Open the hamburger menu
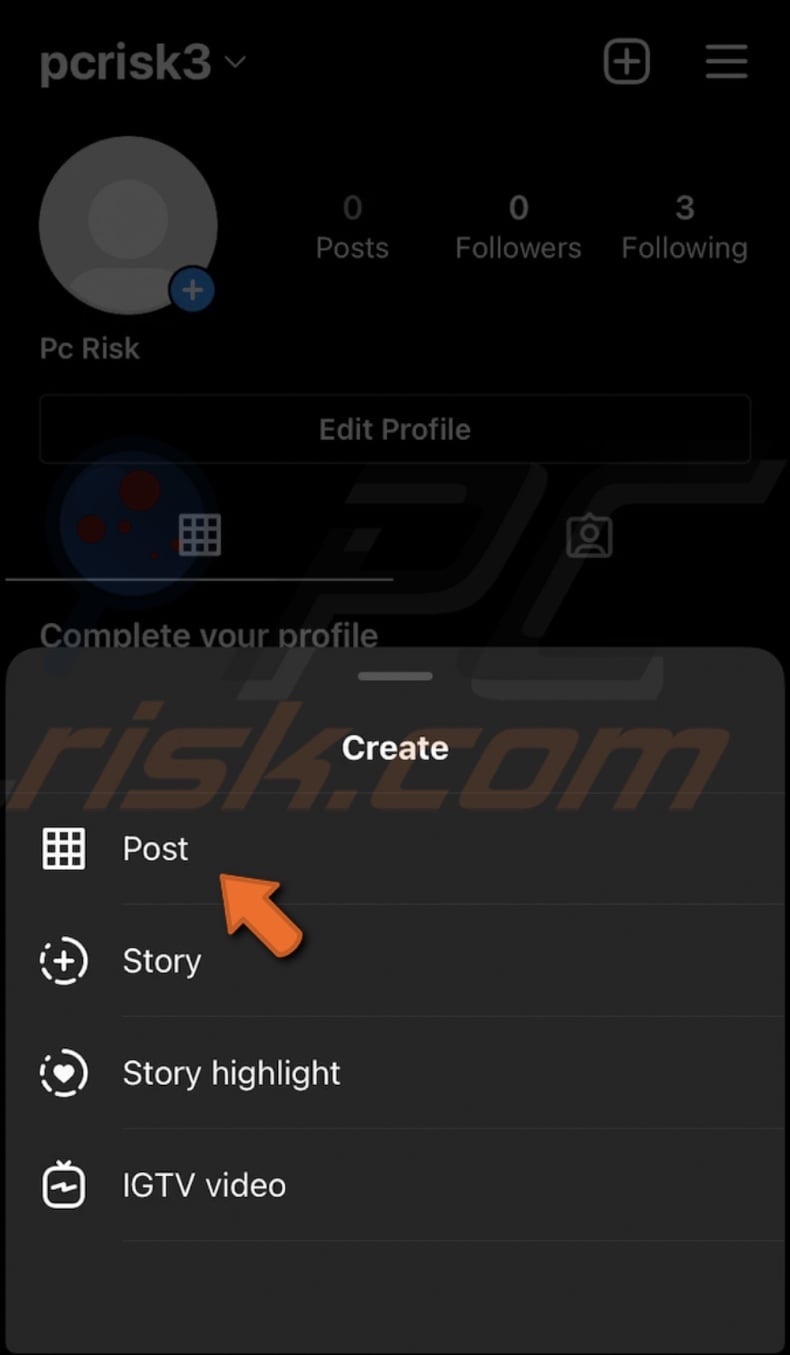Screen dimensions: 790x1355 point(726,61)
